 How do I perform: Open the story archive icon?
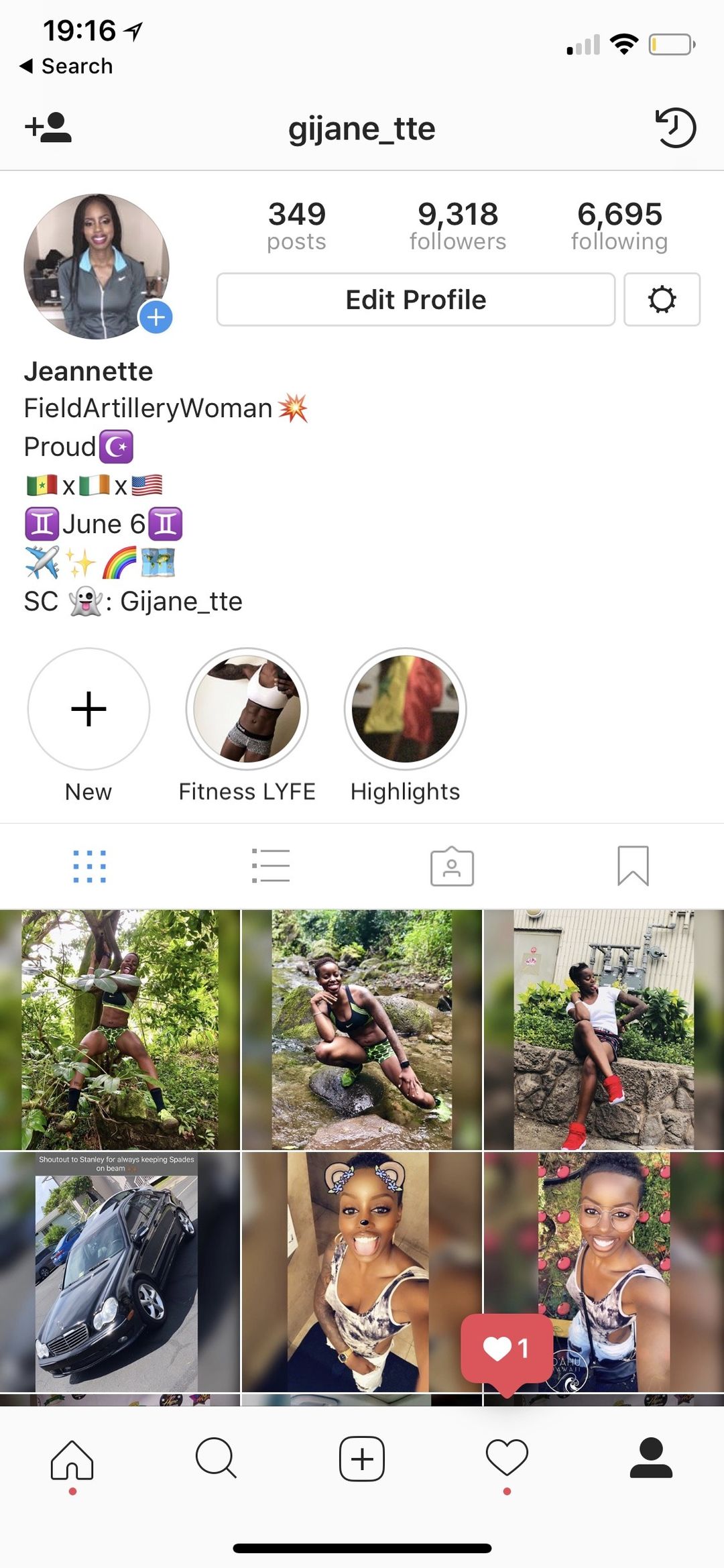(675, 127)
